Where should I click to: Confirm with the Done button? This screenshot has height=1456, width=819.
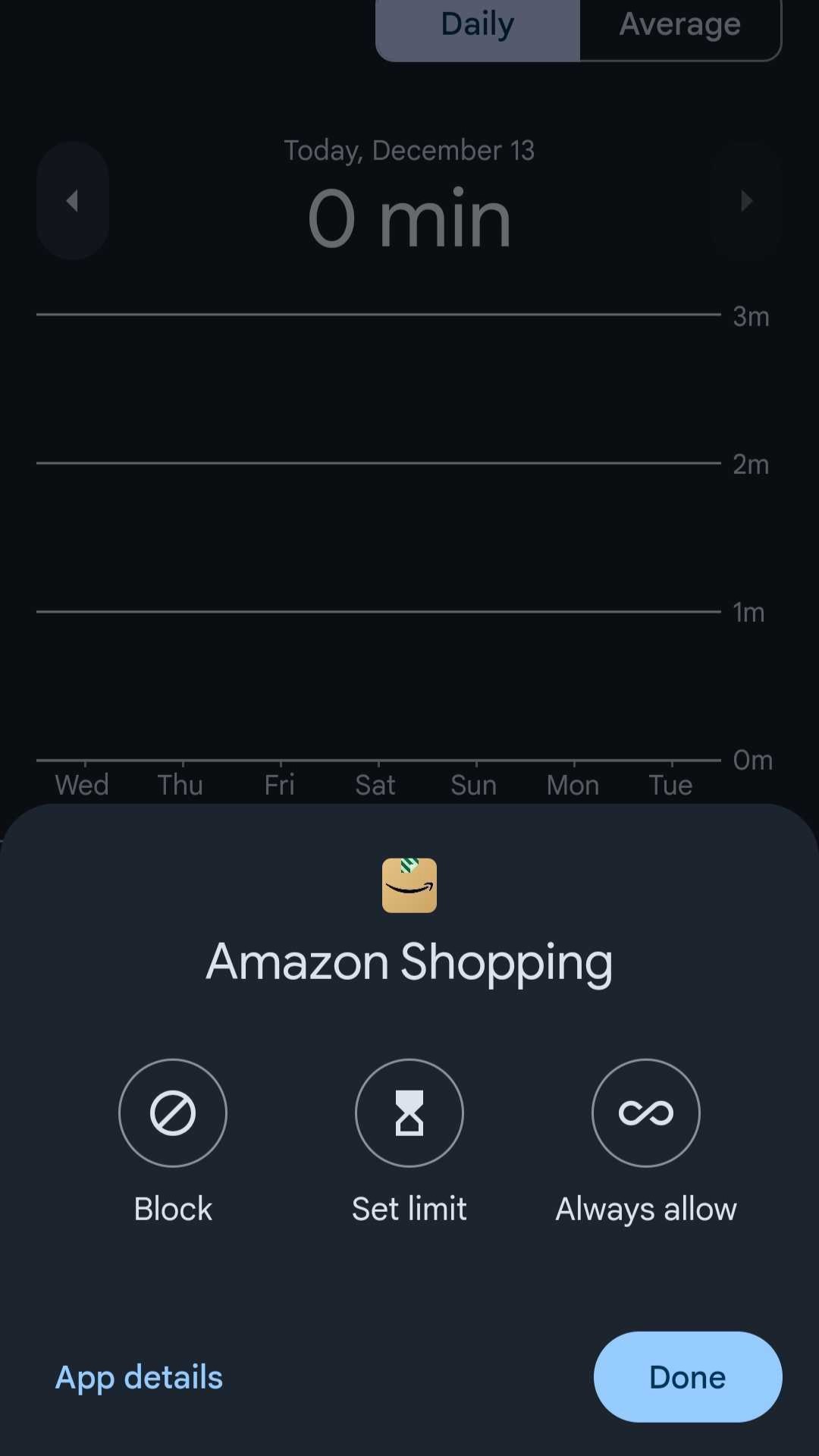[x=687, y=1377]
